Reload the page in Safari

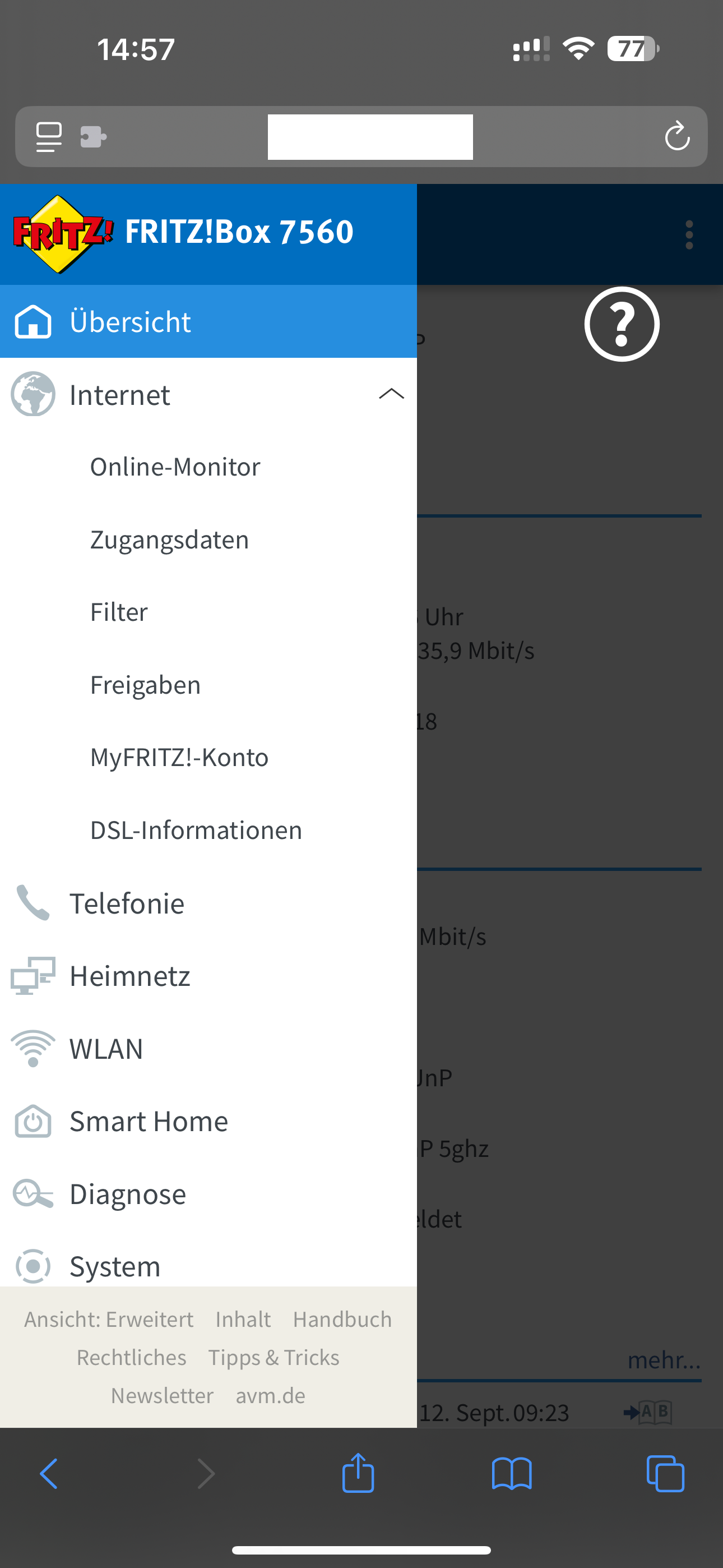coord(676,136)
